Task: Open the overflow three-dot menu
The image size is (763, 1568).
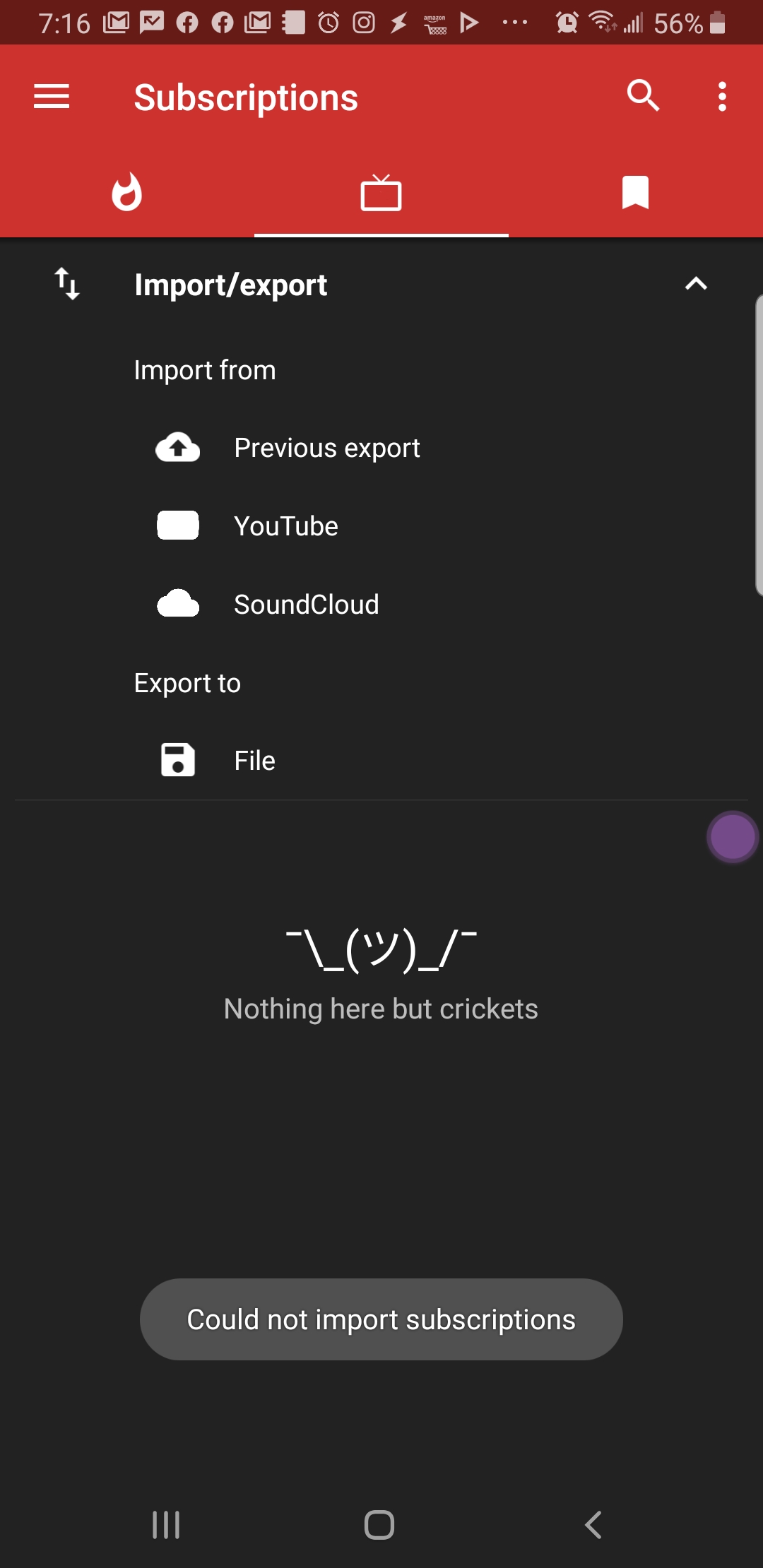Action: (x=721, y=97)
